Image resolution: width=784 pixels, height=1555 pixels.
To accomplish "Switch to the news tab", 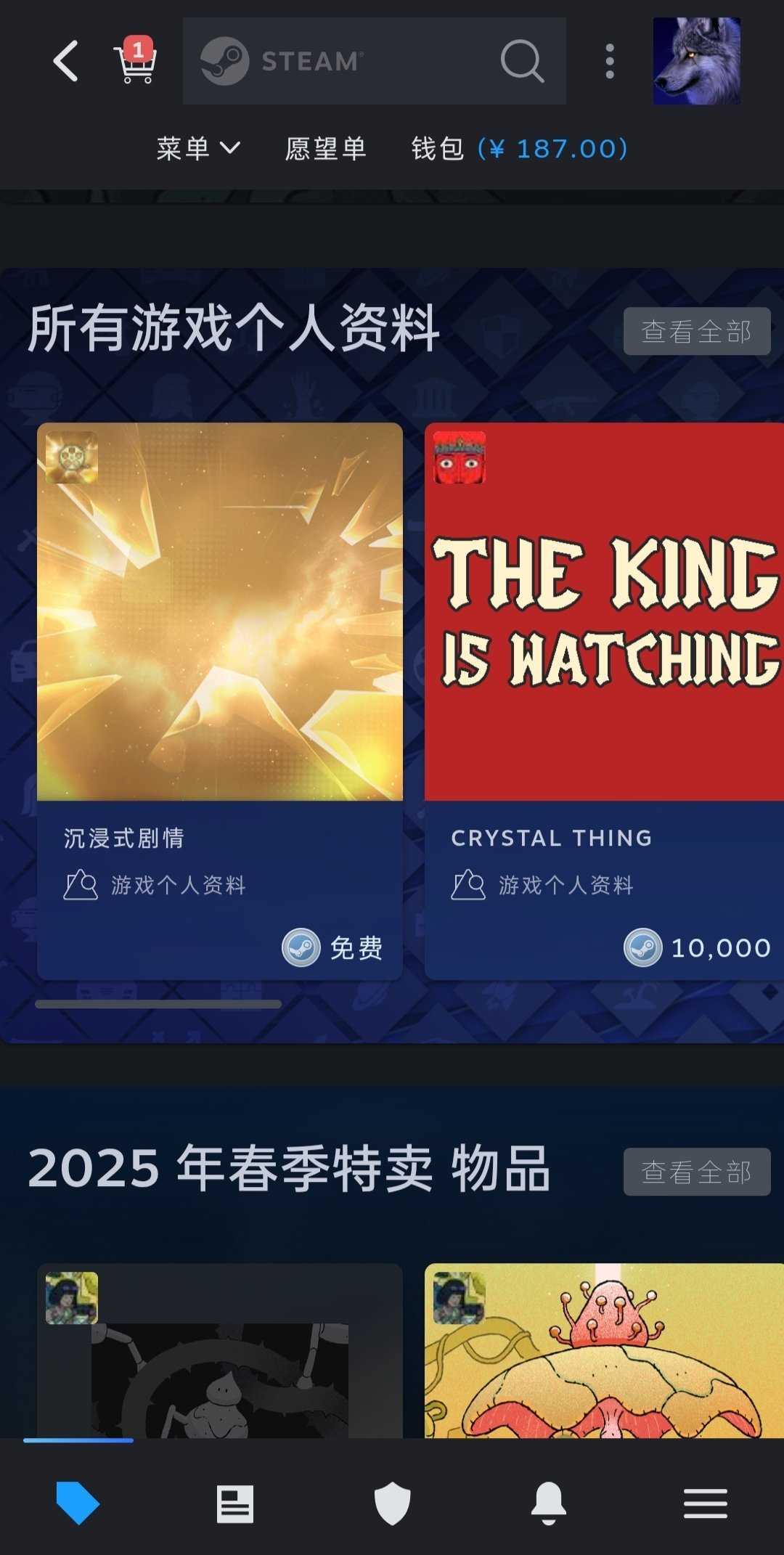I will (x=235, y=1503).
